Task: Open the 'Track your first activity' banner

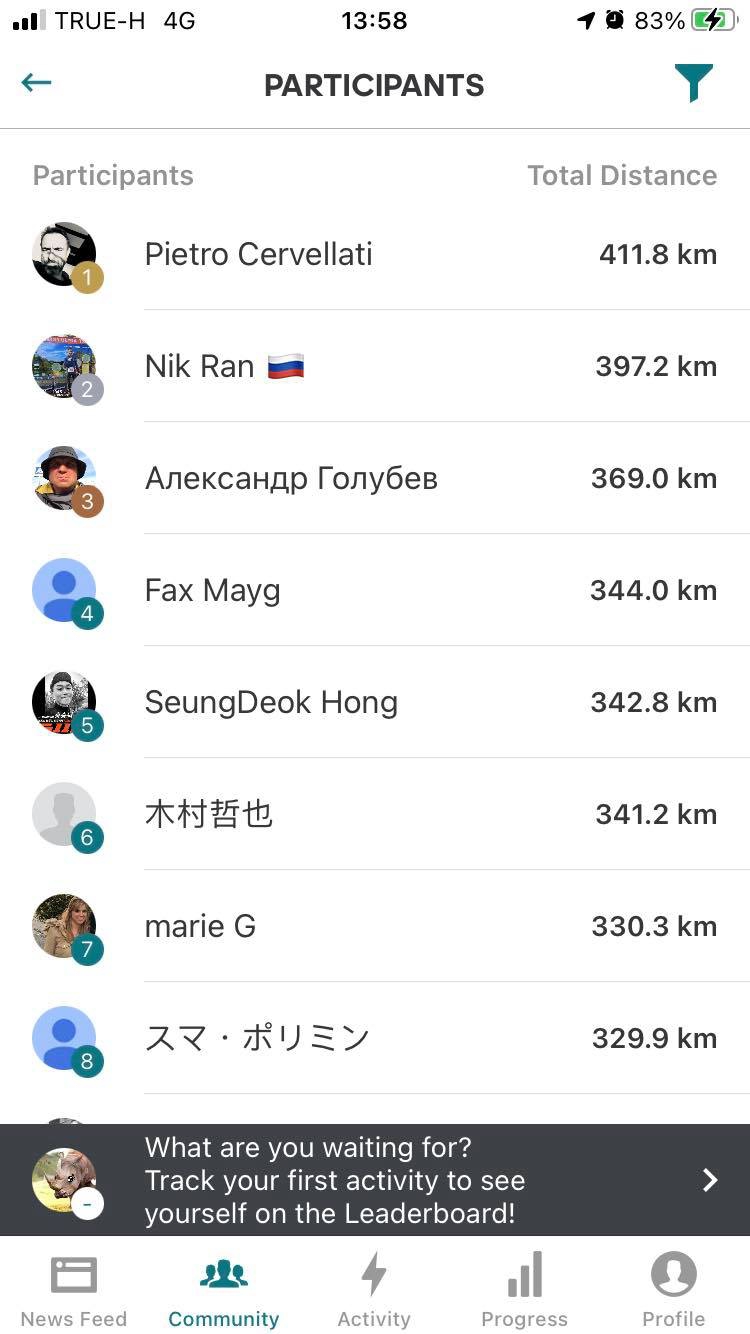Action: [x=375, y=1180]
